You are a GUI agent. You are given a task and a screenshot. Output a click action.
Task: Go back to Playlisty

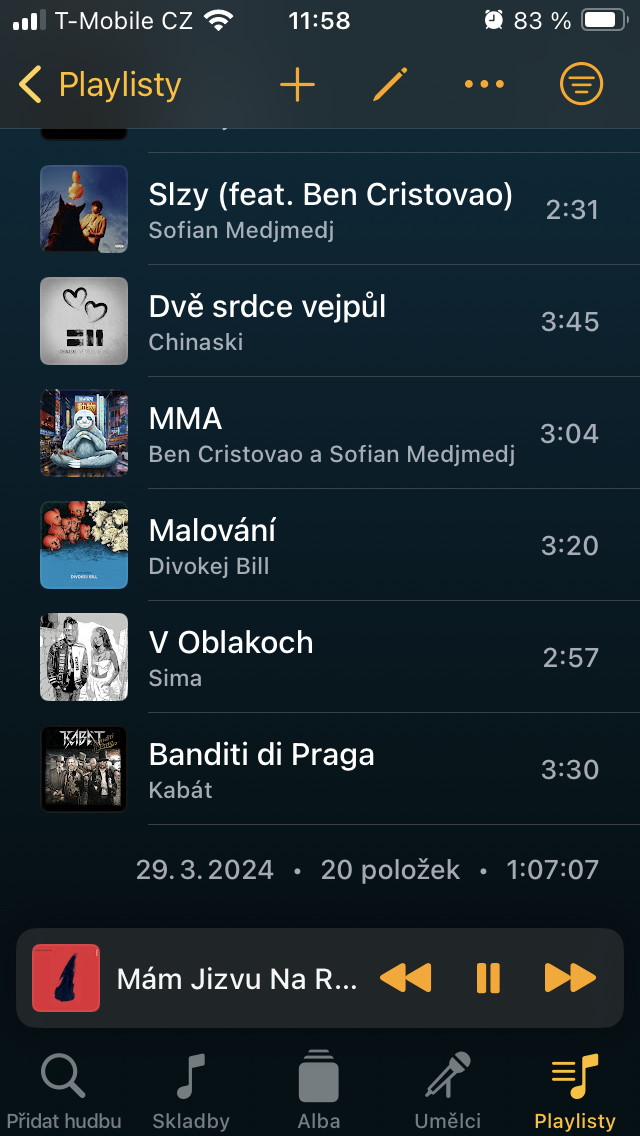tap(100, 85)
